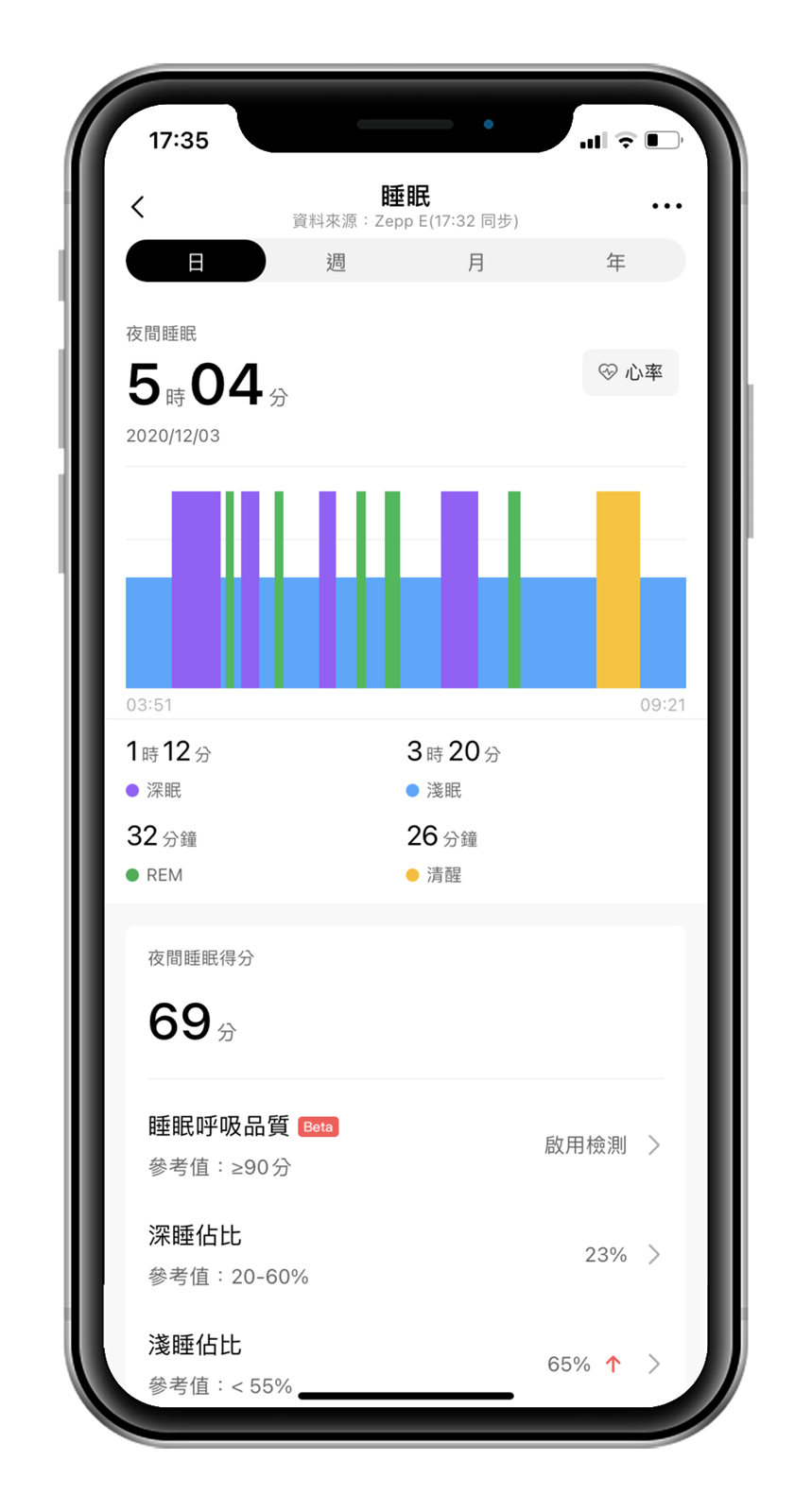The image size is (812, 1512).
Task: Open the 睡眠呼吸品質 啟用檢測 row
Action: tap(600, 1145)
